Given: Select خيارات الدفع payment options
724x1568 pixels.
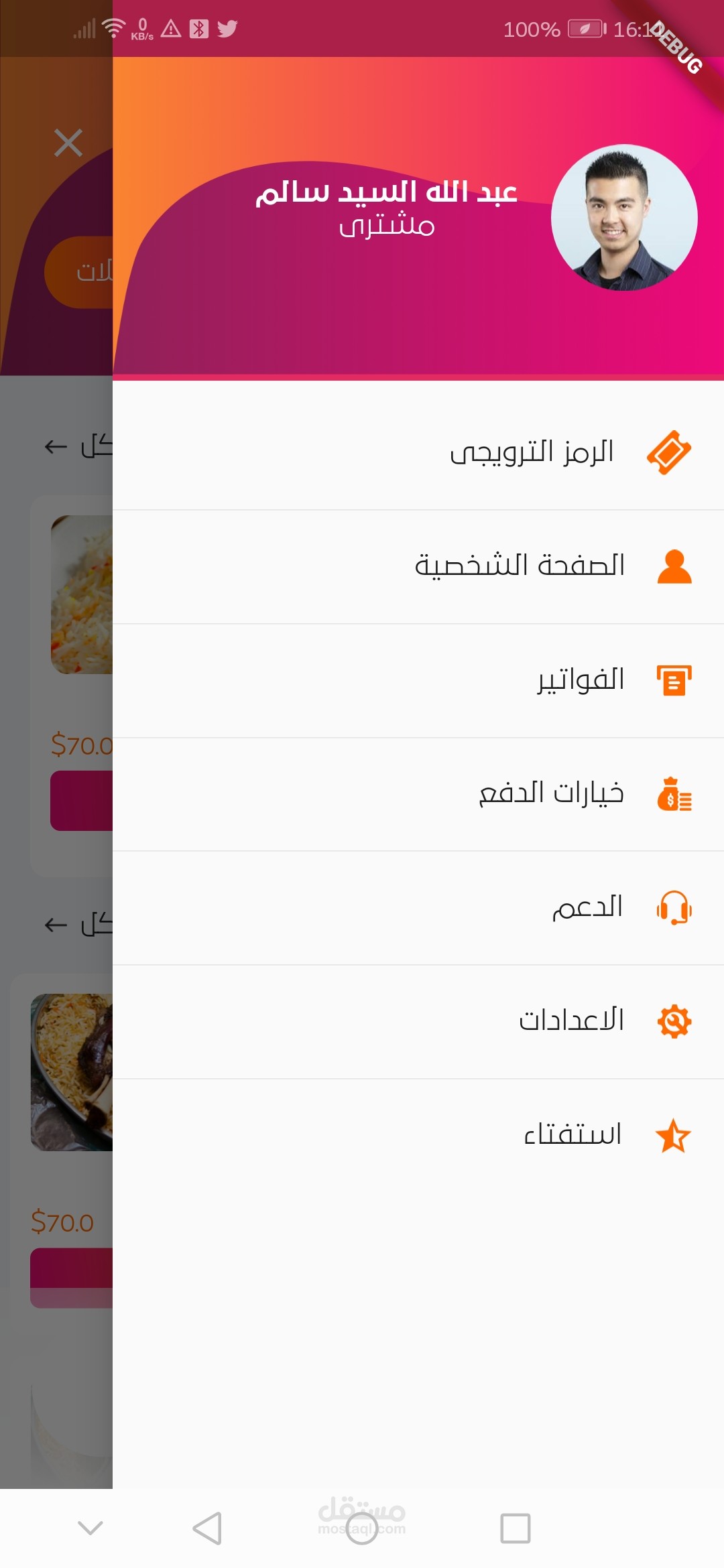Looking at the screenshot, I should click(x=551, y=795).
